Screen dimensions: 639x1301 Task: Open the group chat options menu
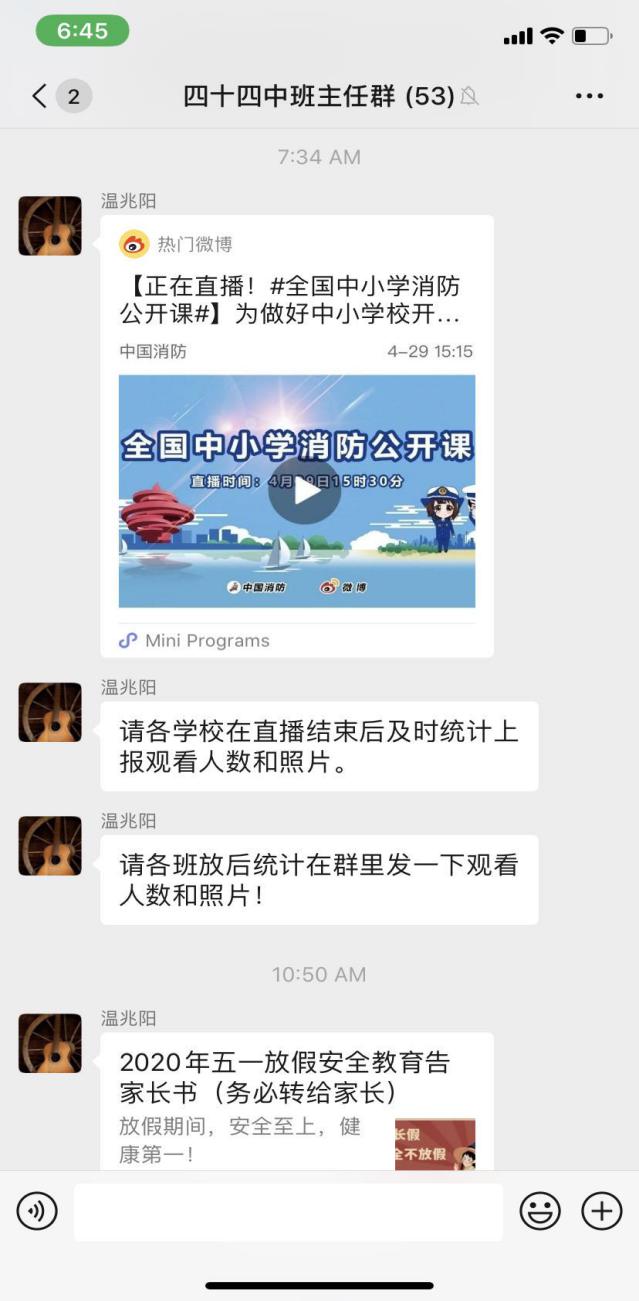589,96
